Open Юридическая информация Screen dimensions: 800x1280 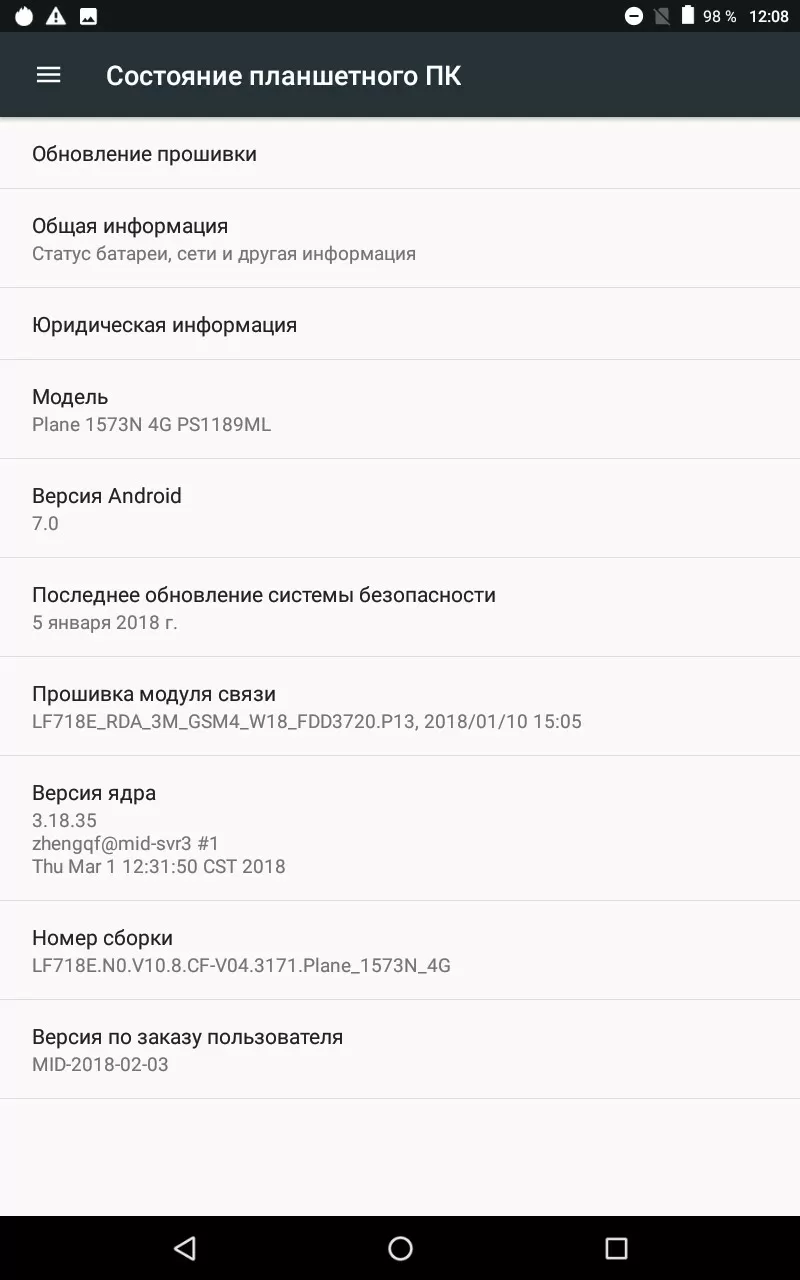(400, 324)
